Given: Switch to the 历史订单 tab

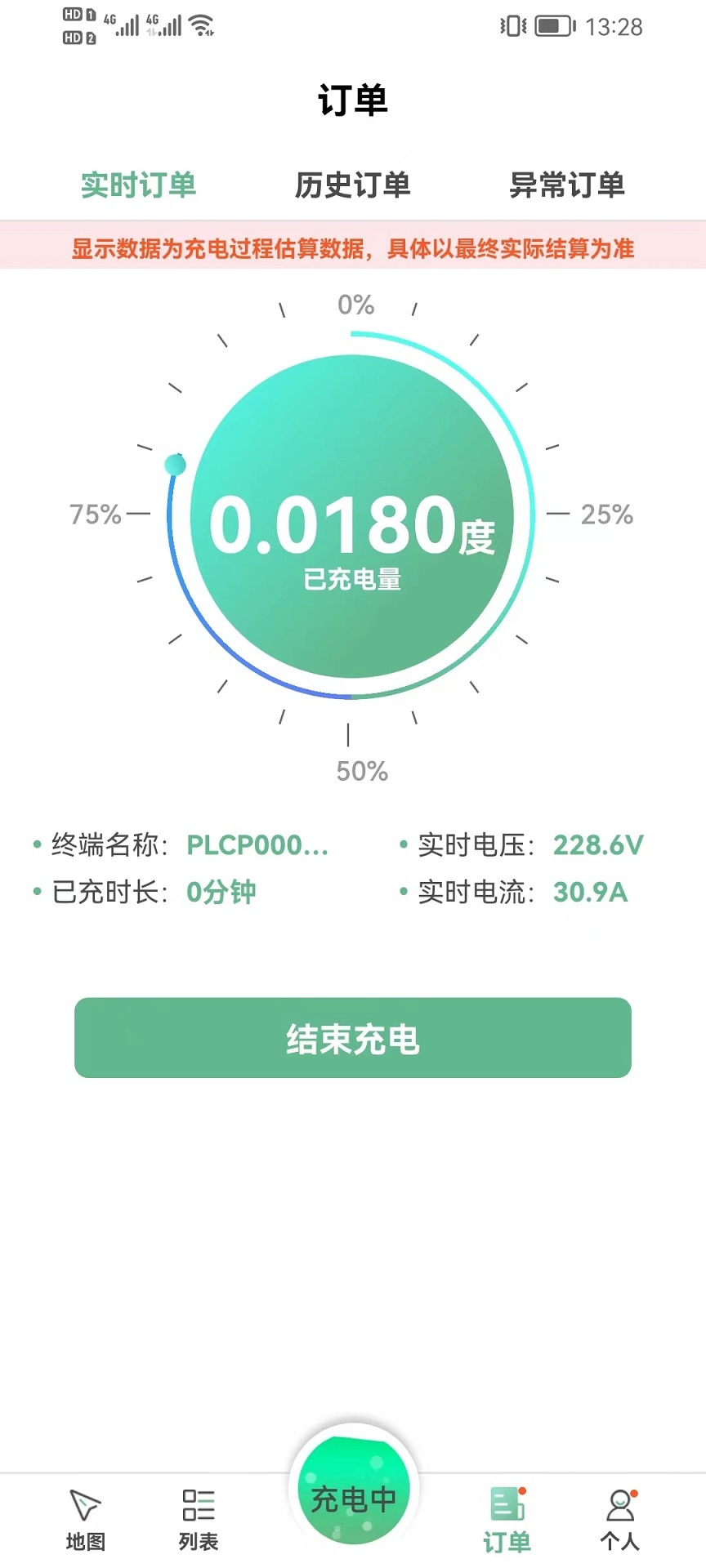Looking at the screenshot, I should pyautogui.click(x=355, y=185).
